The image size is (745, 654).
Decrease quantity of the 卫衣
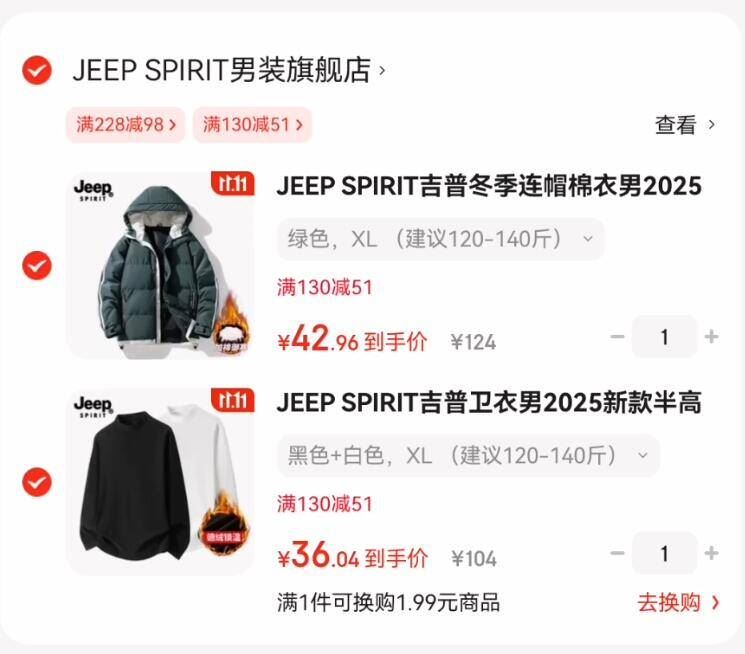(617, 553)
